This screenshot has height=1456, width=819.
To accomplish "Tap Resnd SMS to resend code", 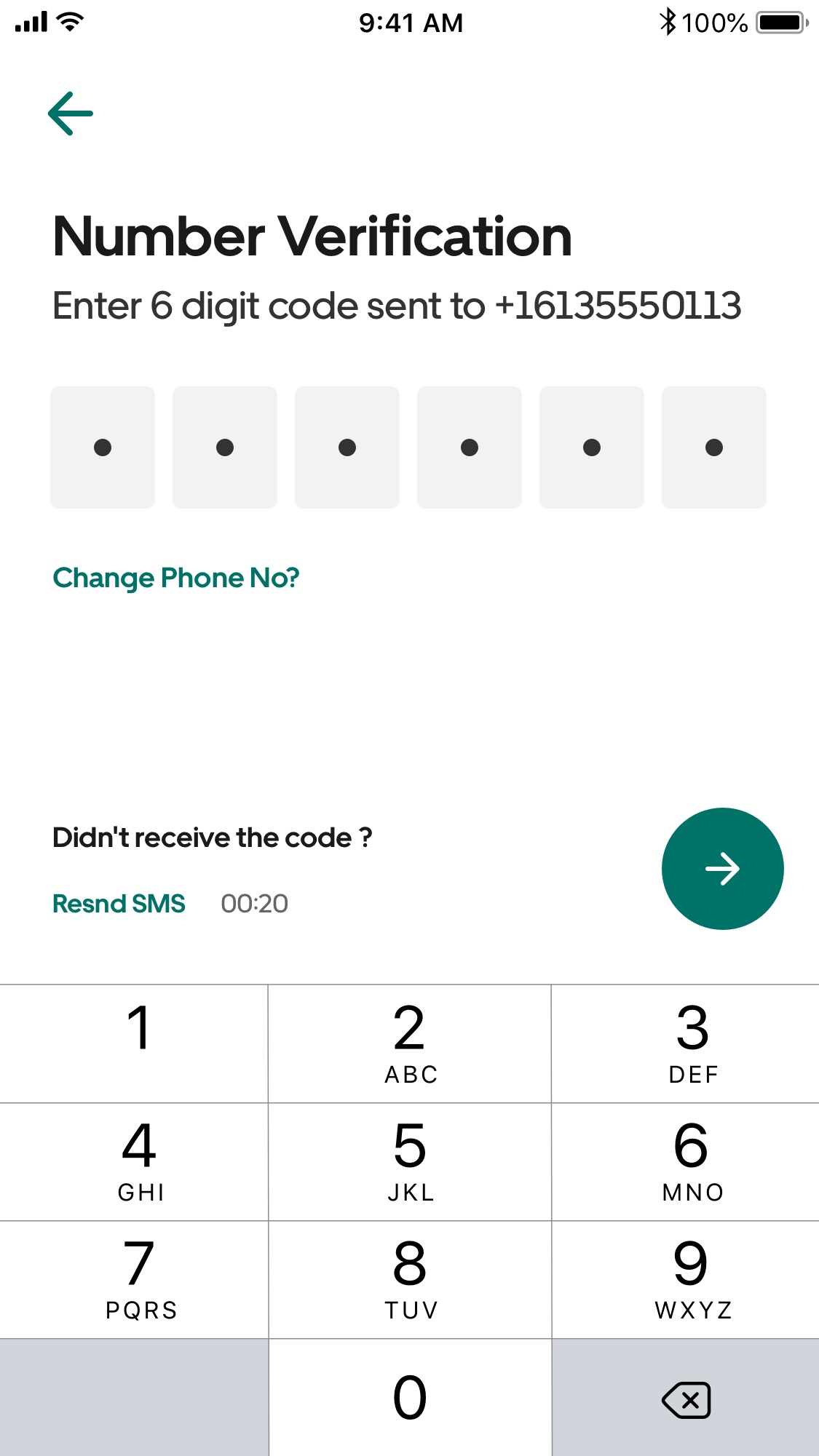I will pos(119,904).
